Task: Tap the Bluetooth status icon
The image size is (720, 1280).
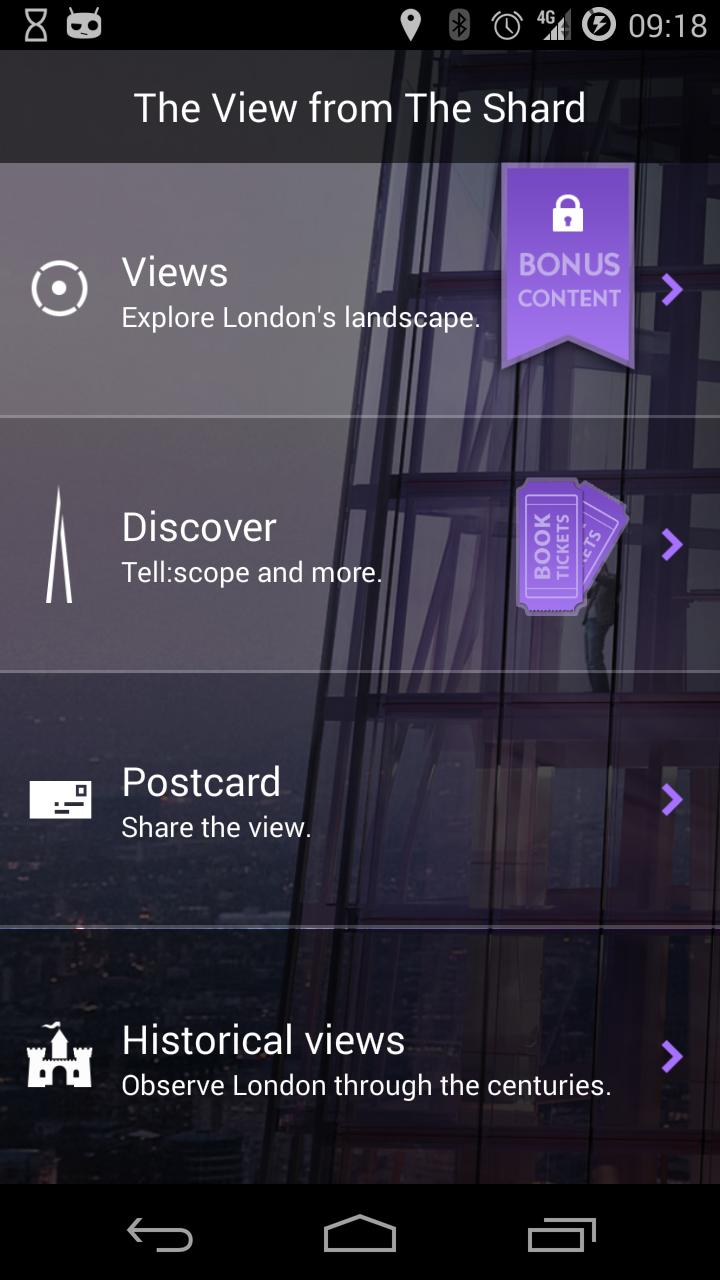Action: (x=460, y=23)
